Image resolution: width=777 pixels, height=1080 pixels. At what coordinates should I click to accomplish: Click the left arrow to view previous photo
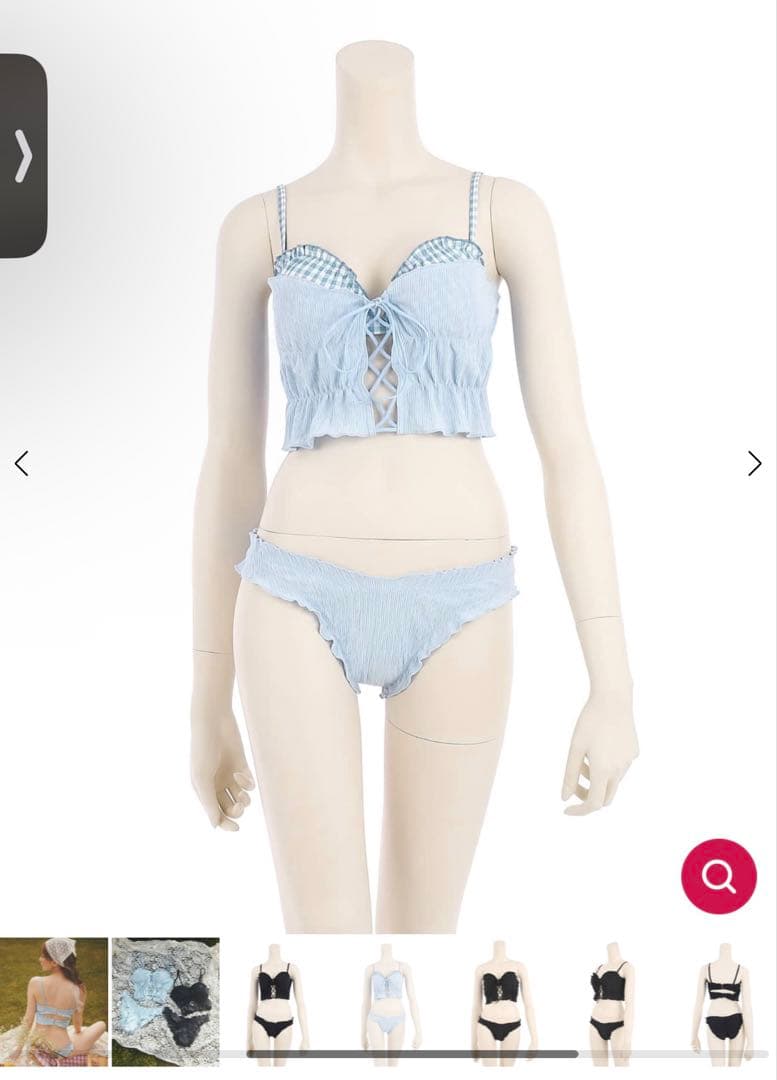[x=22, y=462]
